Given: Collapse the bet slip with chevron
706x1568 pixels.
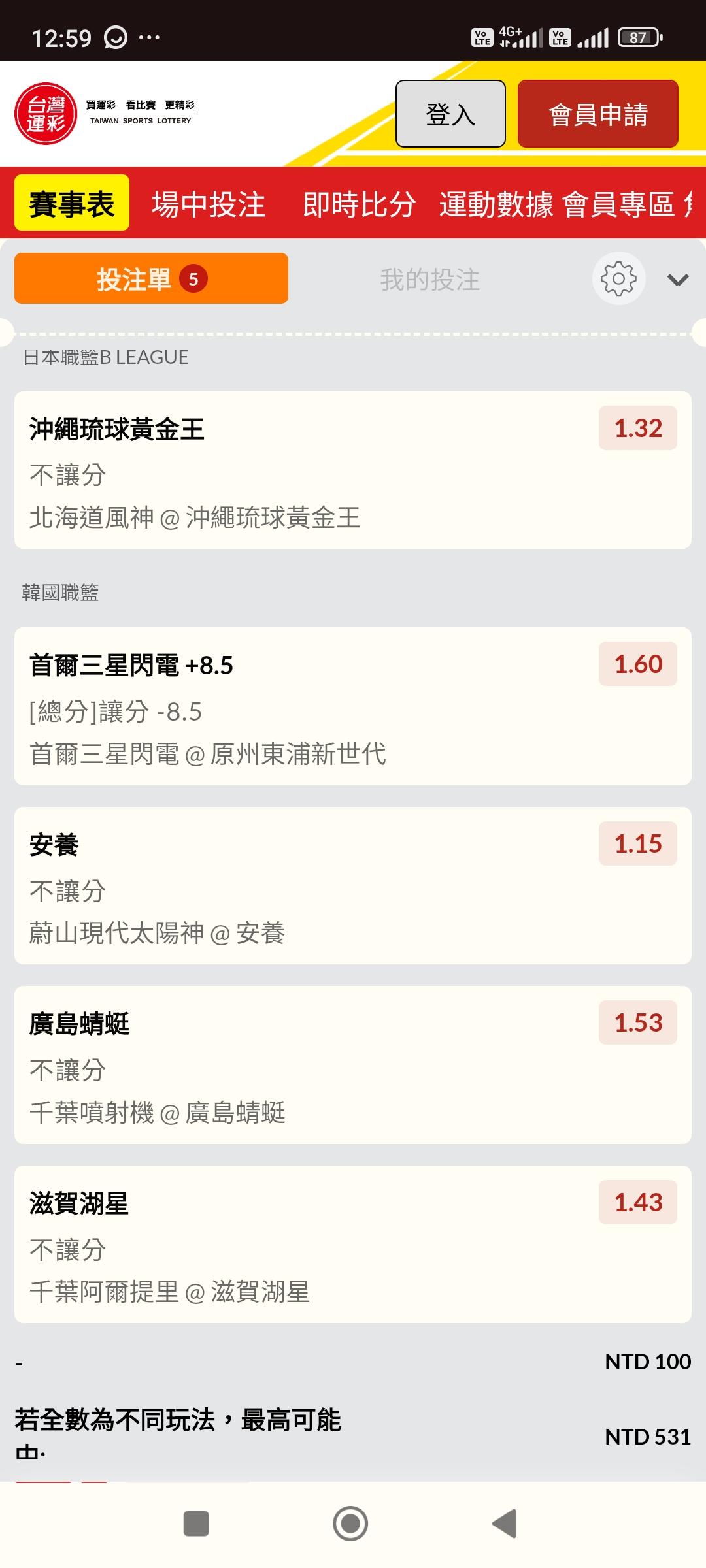Looking at the screenshot, I should [x=677, y=280].
